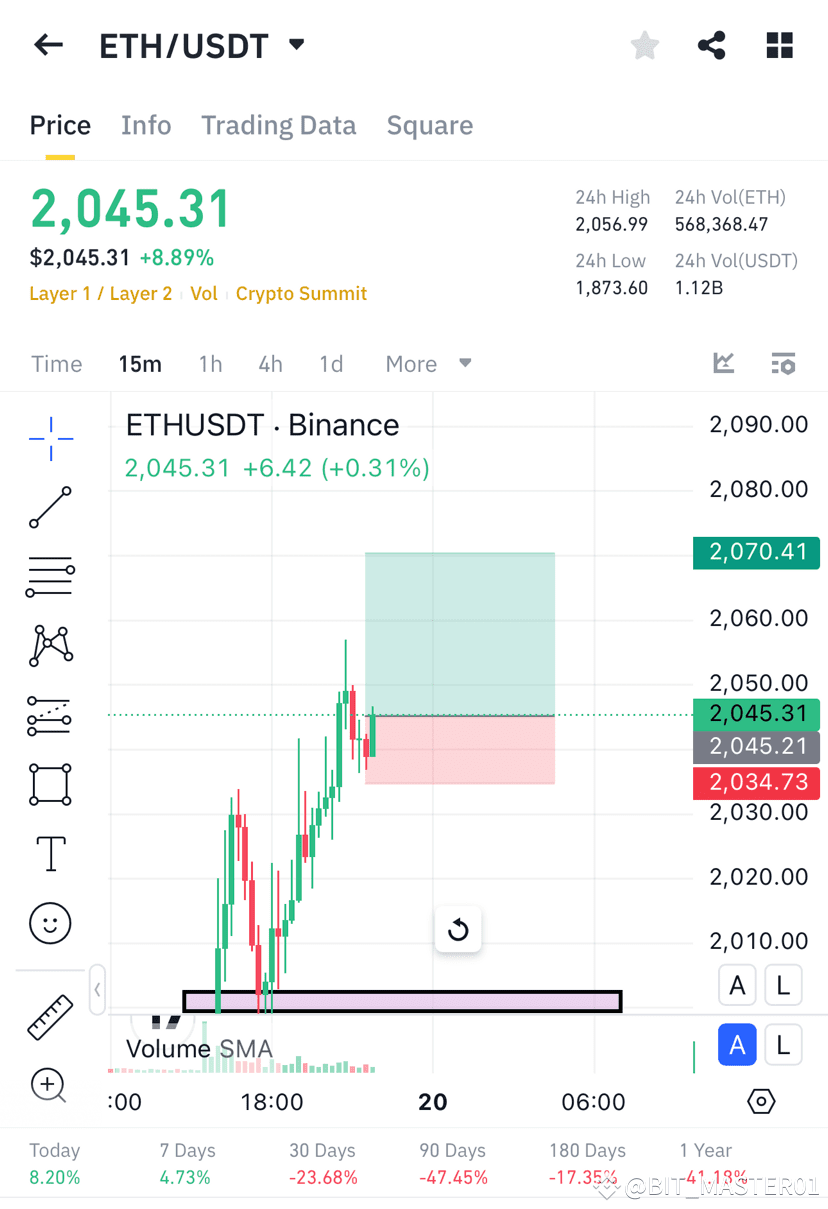
Task: Toggle ETH/USDT as a favorite
Action: pos(645,44)
